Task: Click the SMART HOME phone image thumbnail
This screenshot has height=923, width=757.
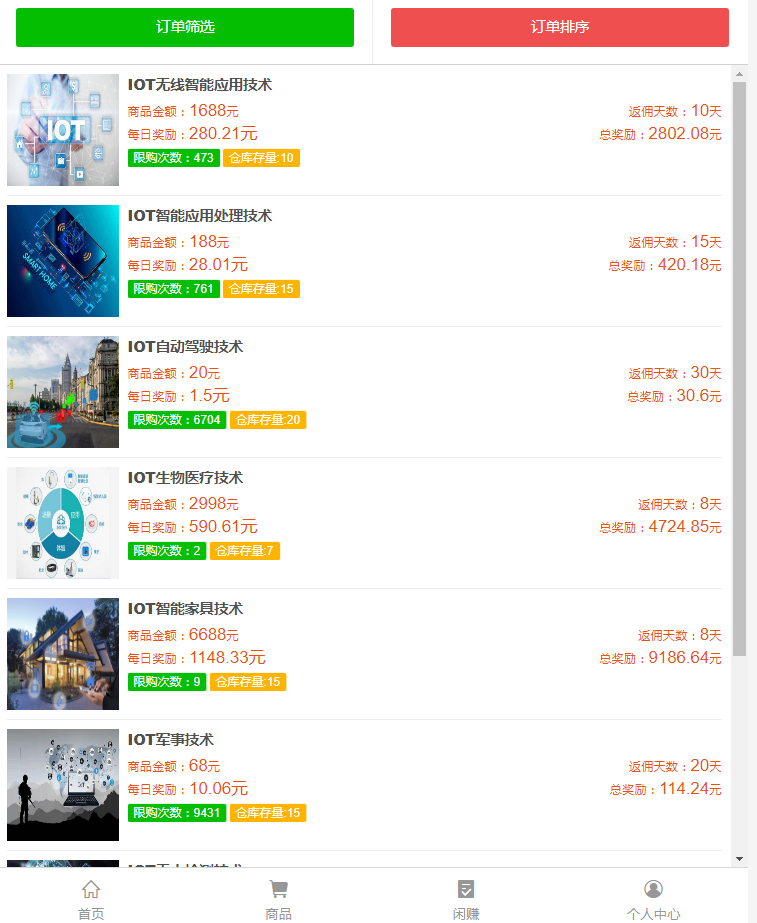Action: coord(62,261)
